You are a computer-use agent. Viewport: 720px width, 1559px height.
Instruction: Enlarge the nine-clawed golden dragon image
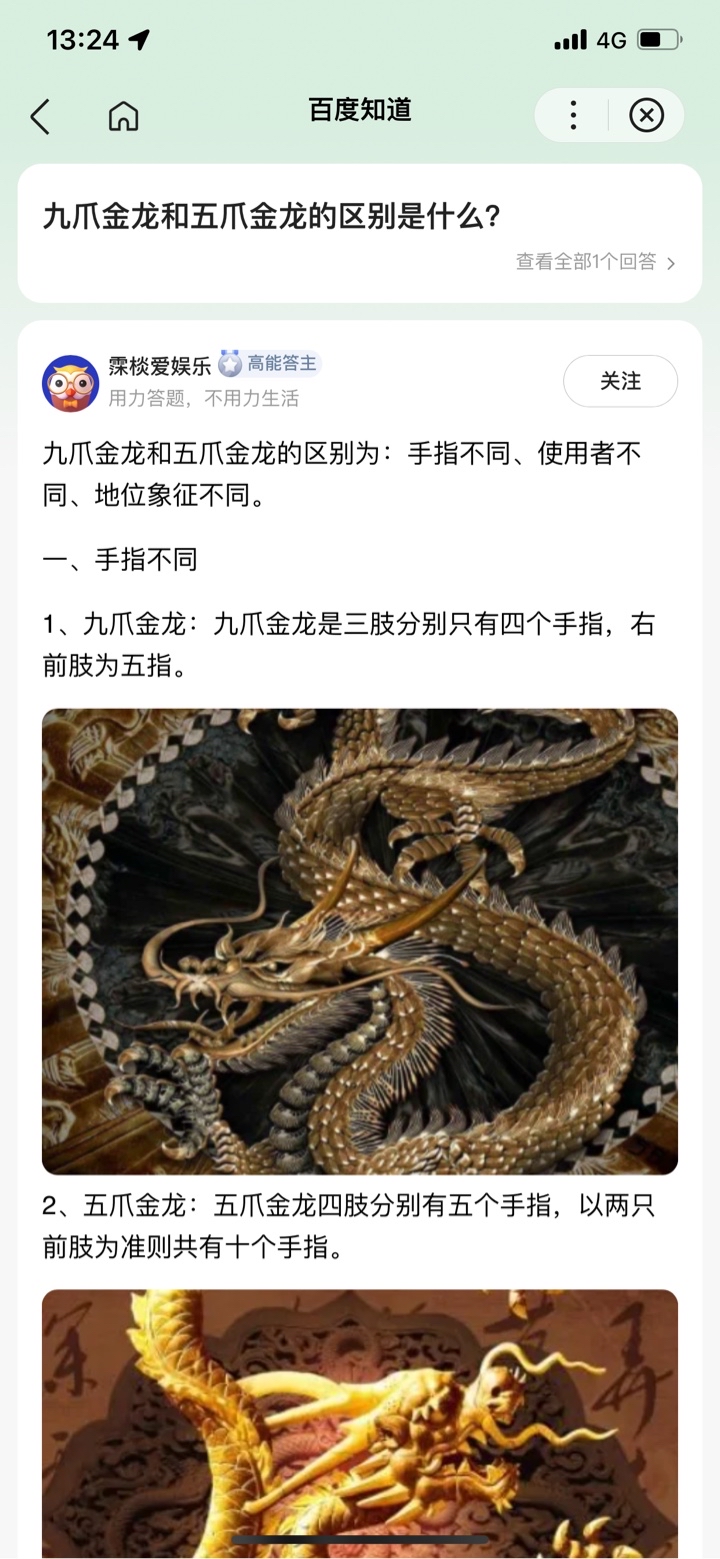click(x=360, y=941)
